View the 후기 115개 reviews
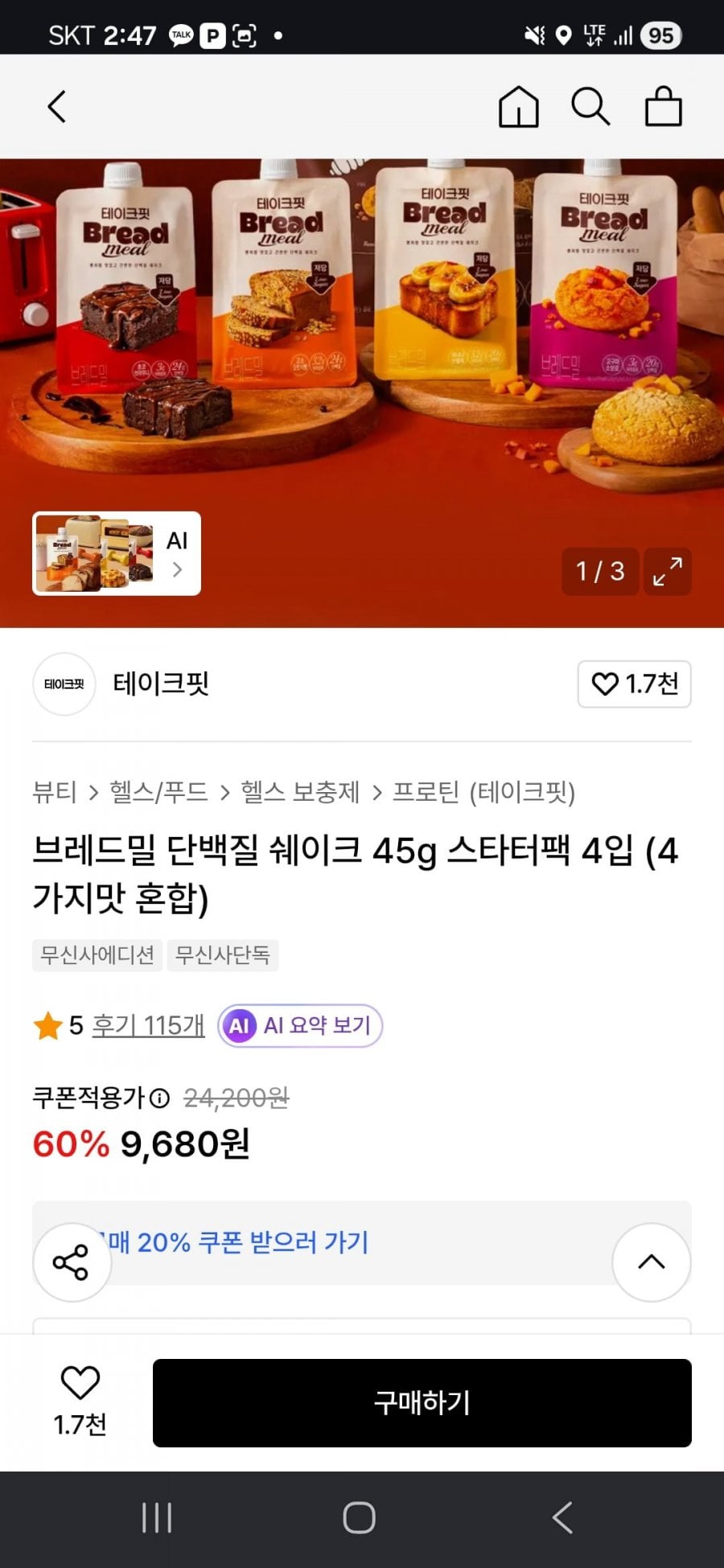724x1568 pixels. pos(148,1025)
